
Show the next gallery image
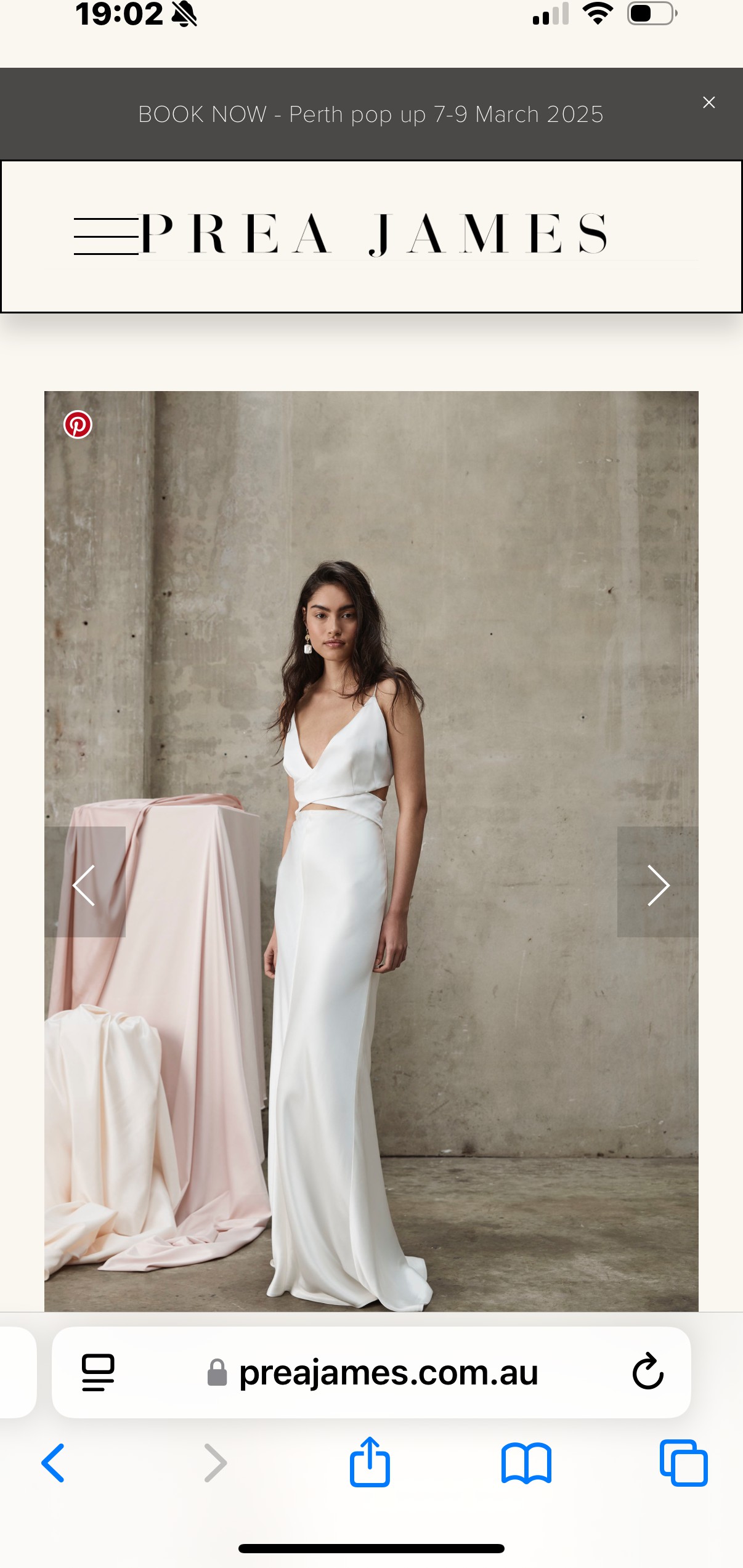pyautogui.click(x=658, y=882)
